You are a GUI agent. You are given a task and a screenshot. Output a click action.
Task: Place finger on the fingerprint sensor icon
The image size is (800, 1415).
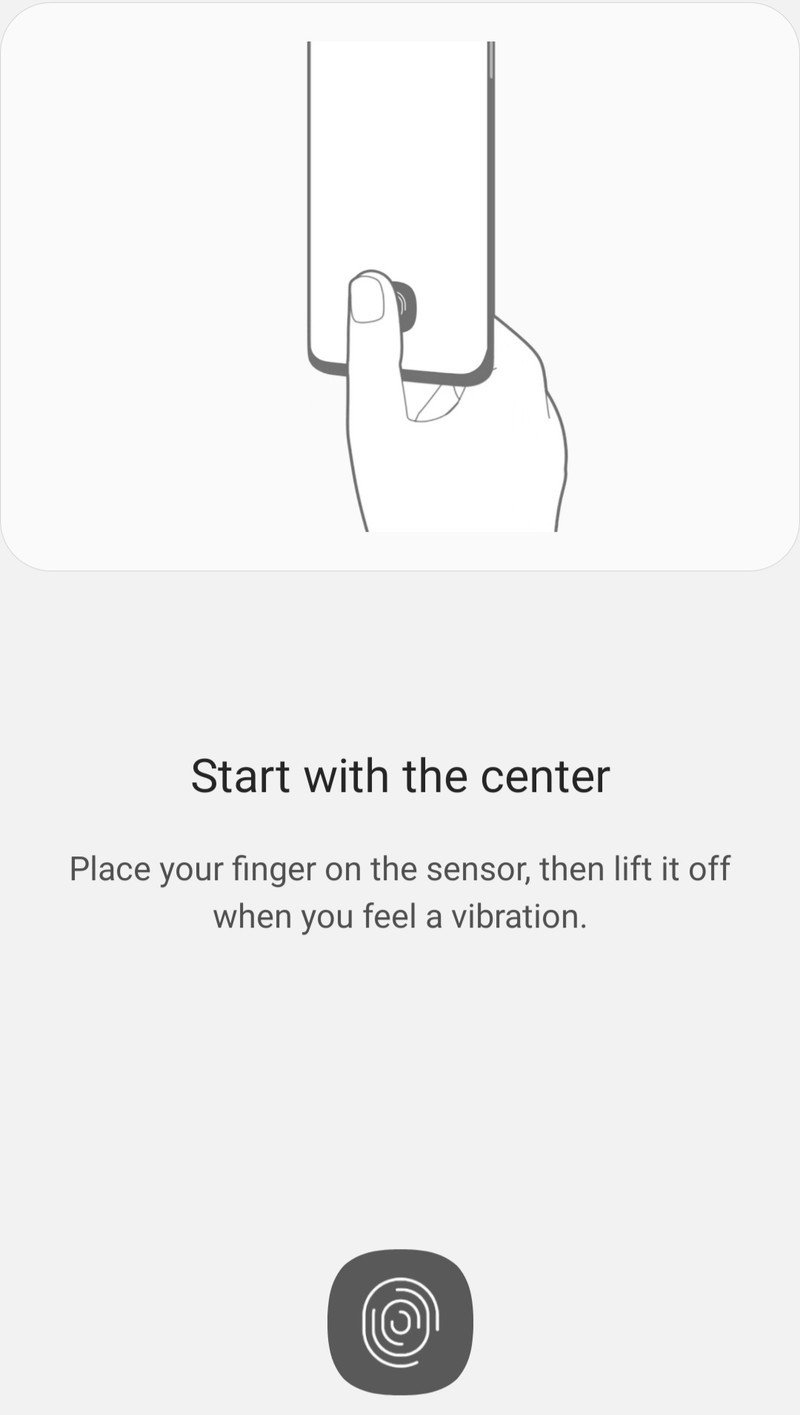tap(400, 1322)
